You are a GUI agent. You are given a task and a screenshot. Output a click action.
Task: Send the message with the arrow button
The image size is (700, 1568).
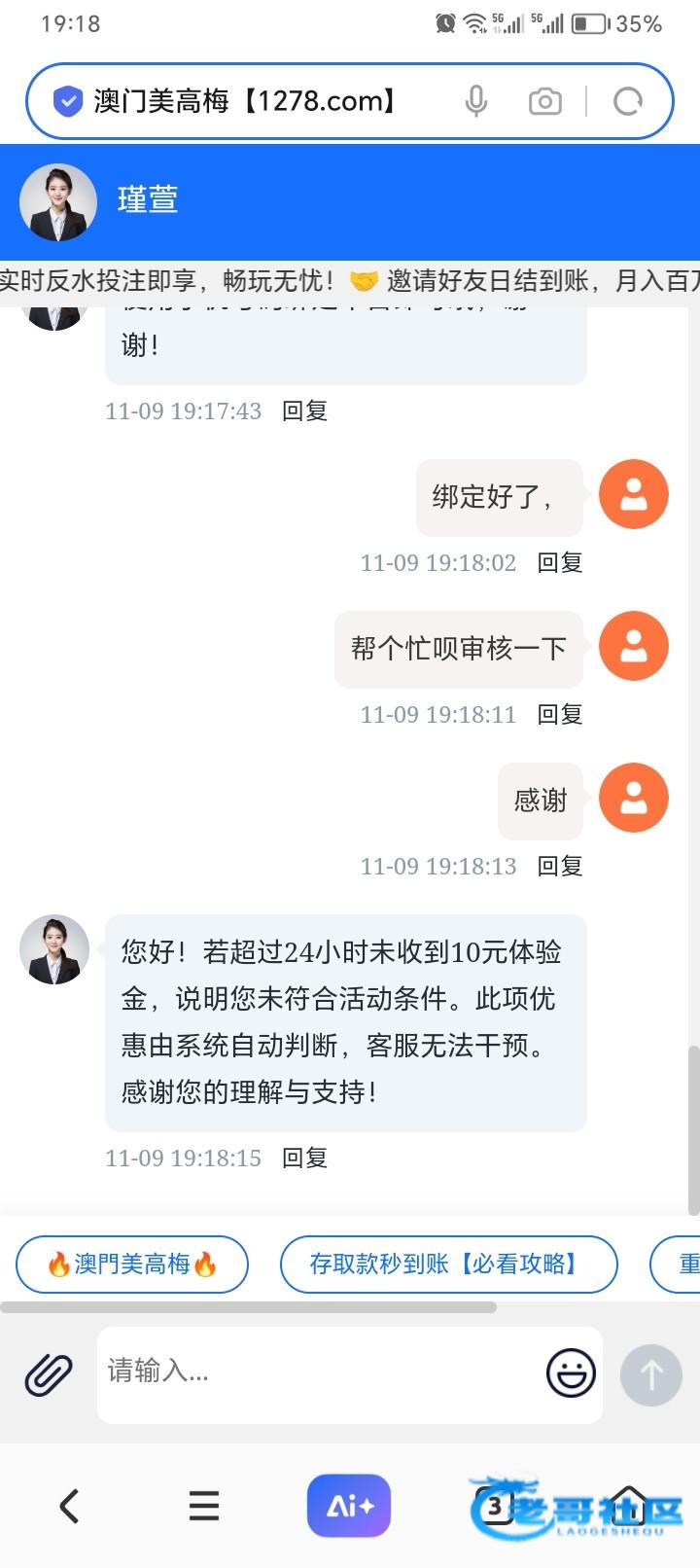[x=650, y=1374]
